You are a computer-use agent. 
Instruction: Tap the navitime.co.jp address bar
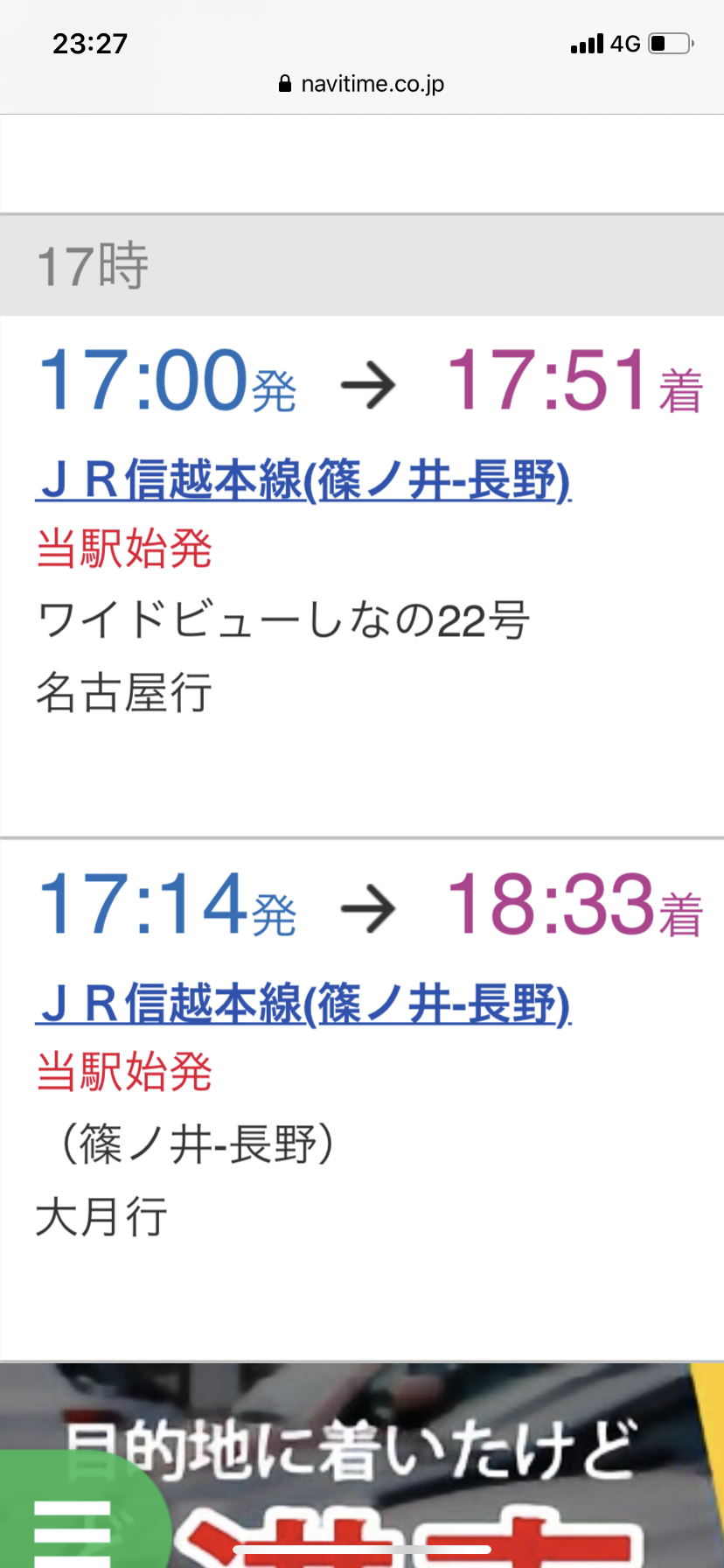[362, 84]
